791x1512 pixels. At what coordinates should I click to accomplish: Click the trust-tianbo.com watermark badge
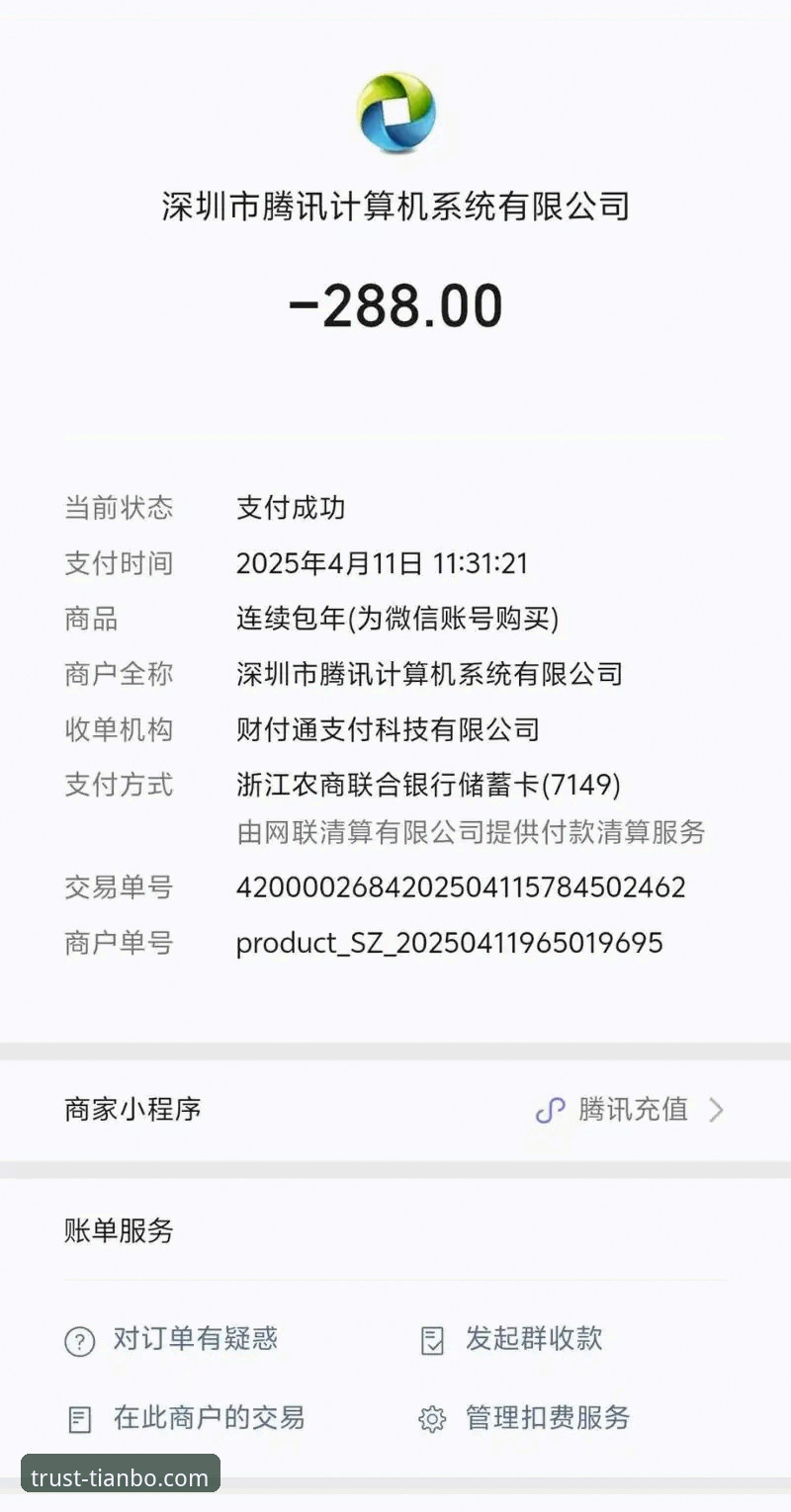pyautogui.click(x=119, y=1477)
